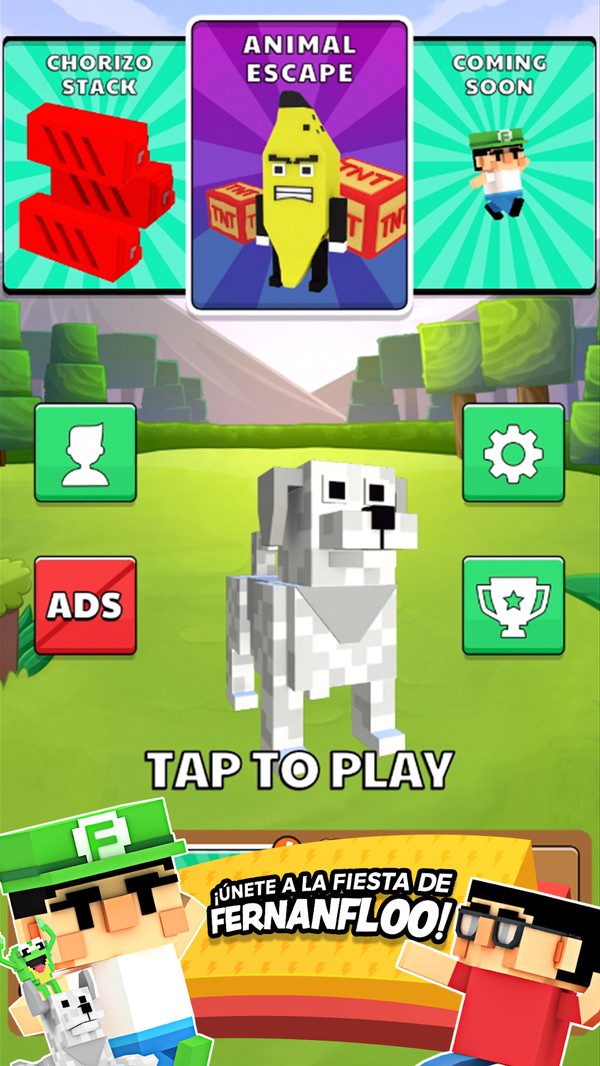Open the trophy achievements button
The height and width of the screenshot is (1066, 600).
[x=513, y=605]
